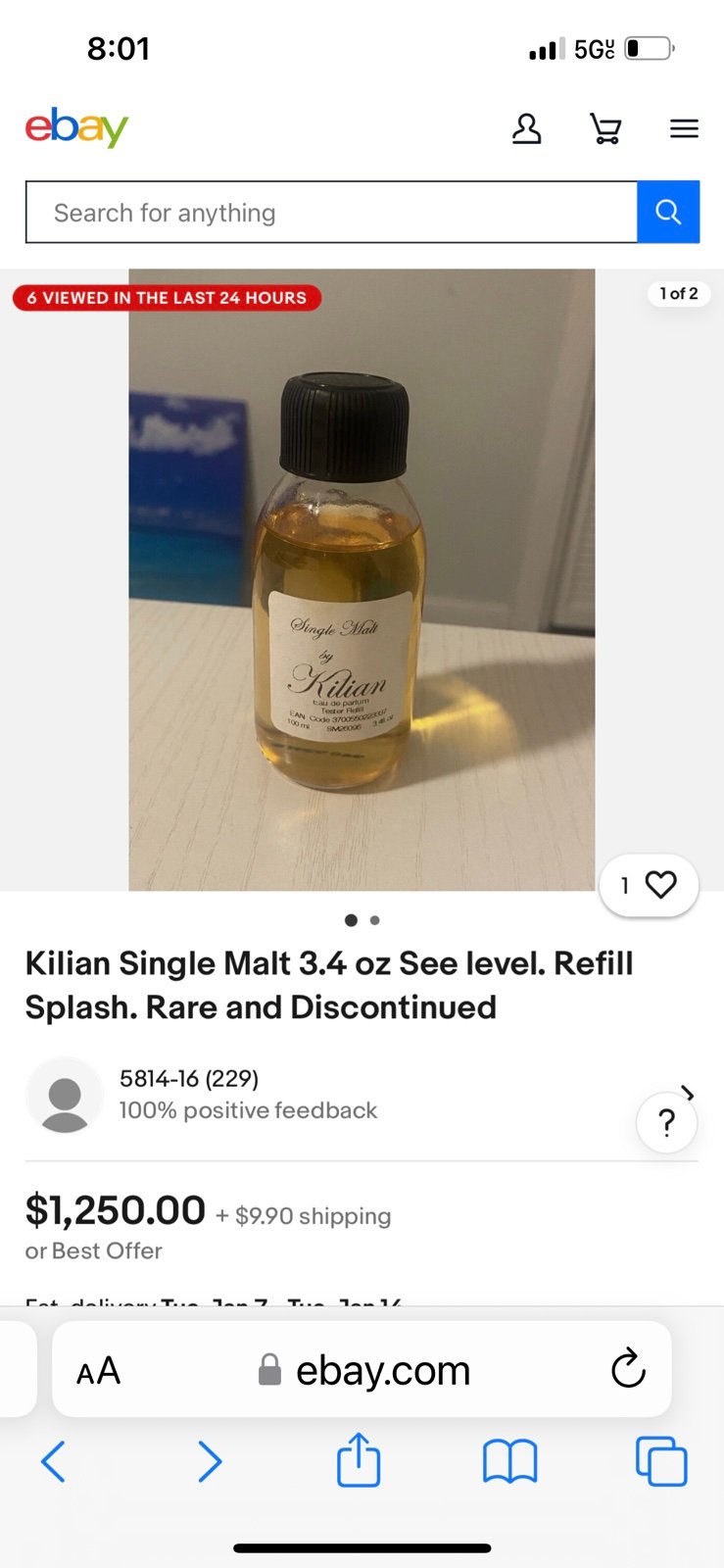Screen dimensions: 724x1568
Task: Go back in Safari
Action: point(54,1461)
